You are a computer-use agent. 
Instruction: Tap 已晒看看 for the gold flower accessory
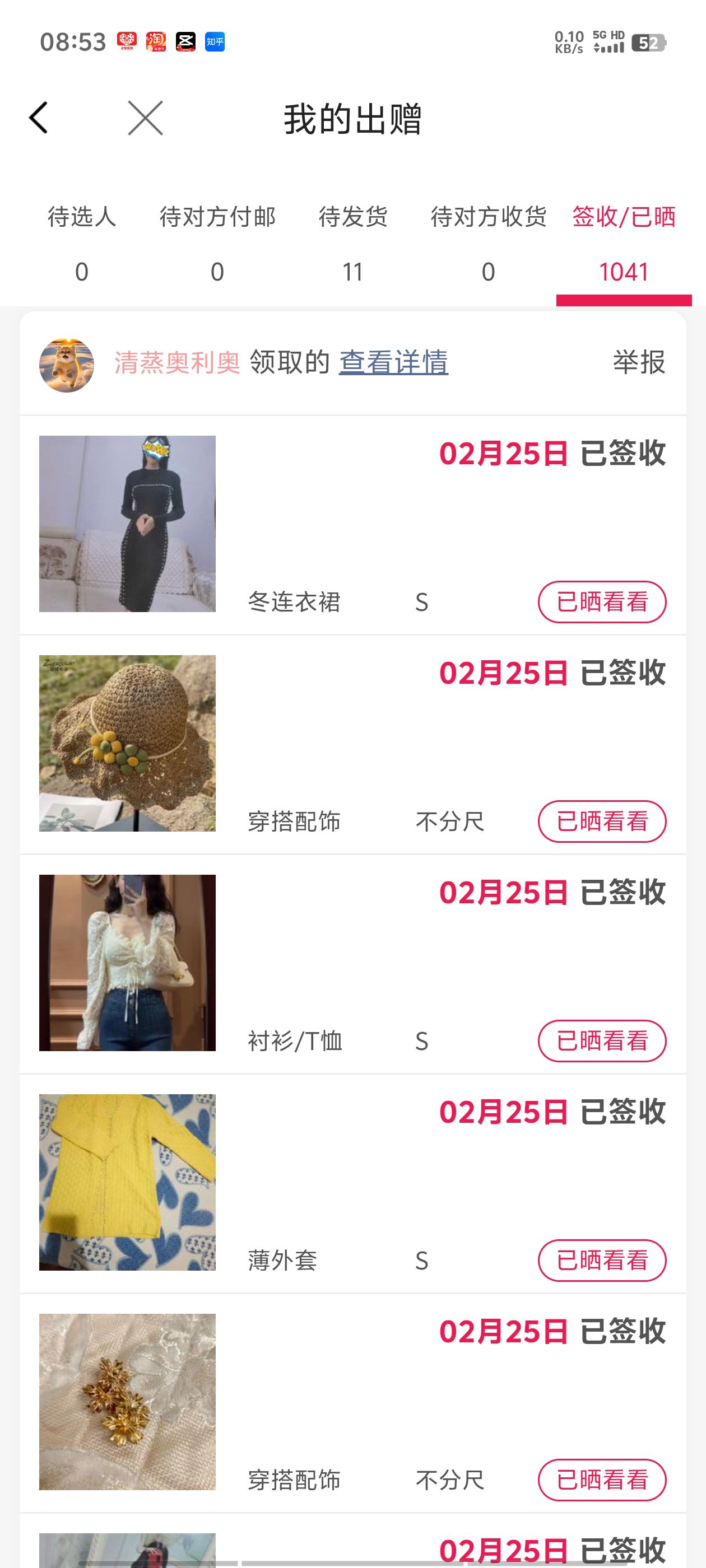[602, 1480]
